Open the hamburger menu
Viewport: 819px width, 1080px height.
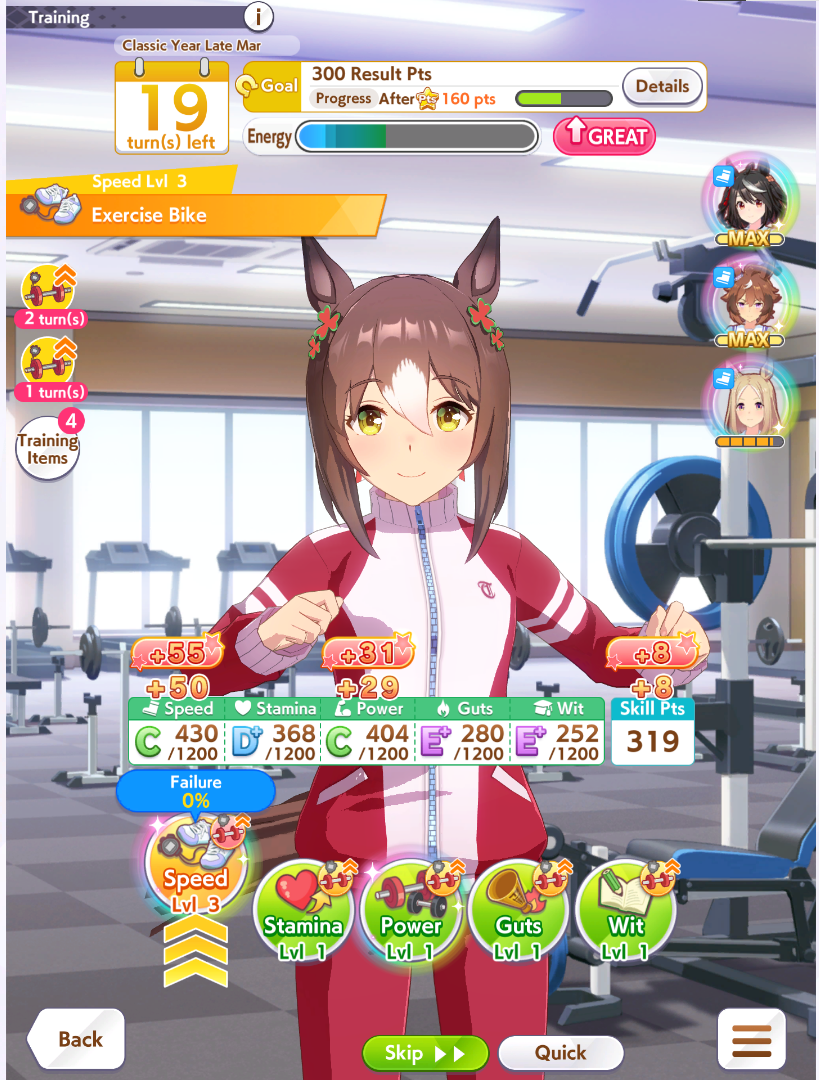point(751,1040)
